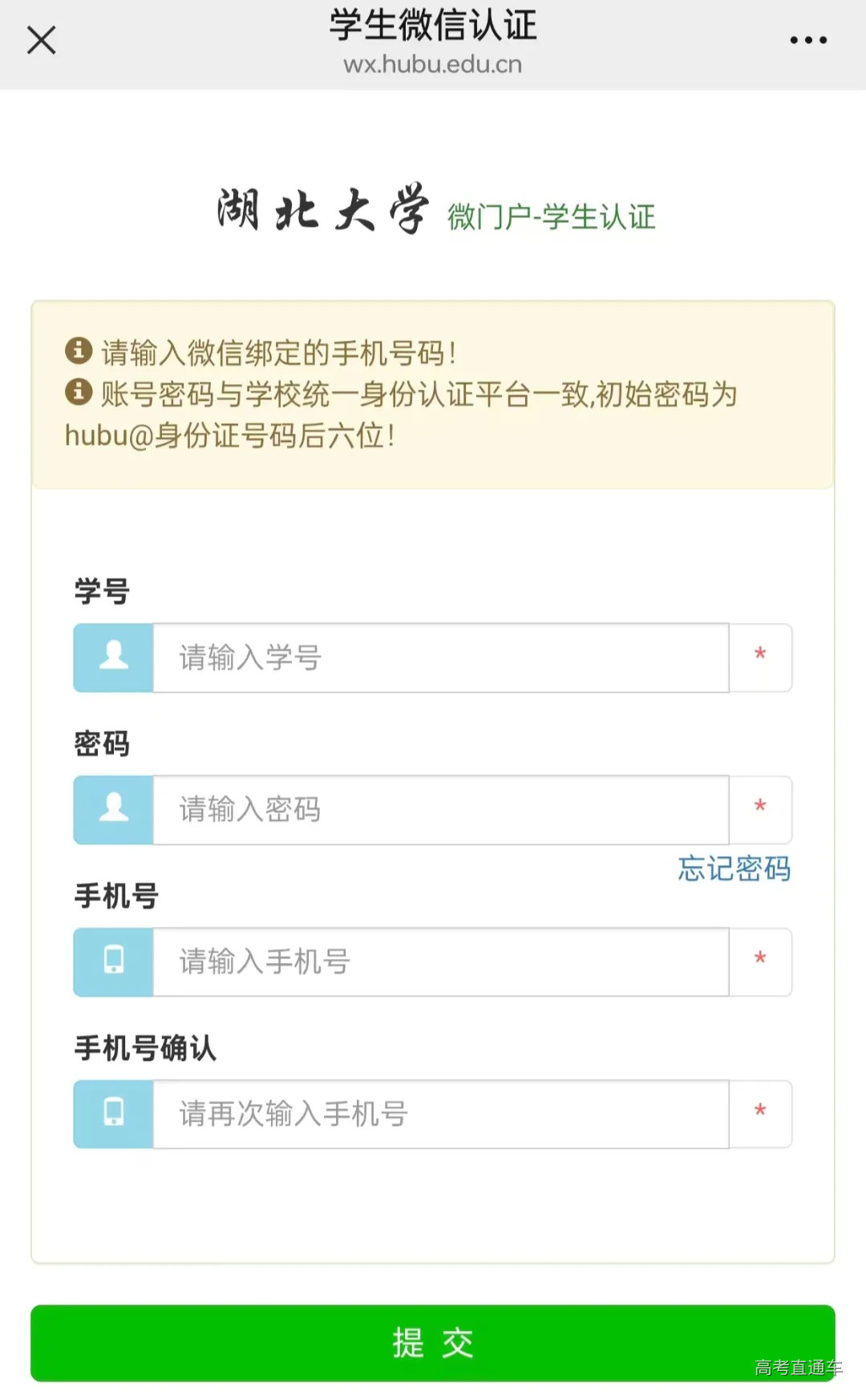Click the user icon beside the 学号 field
Viewport: 866px width, 1400px height.
(x=112, y=658)
